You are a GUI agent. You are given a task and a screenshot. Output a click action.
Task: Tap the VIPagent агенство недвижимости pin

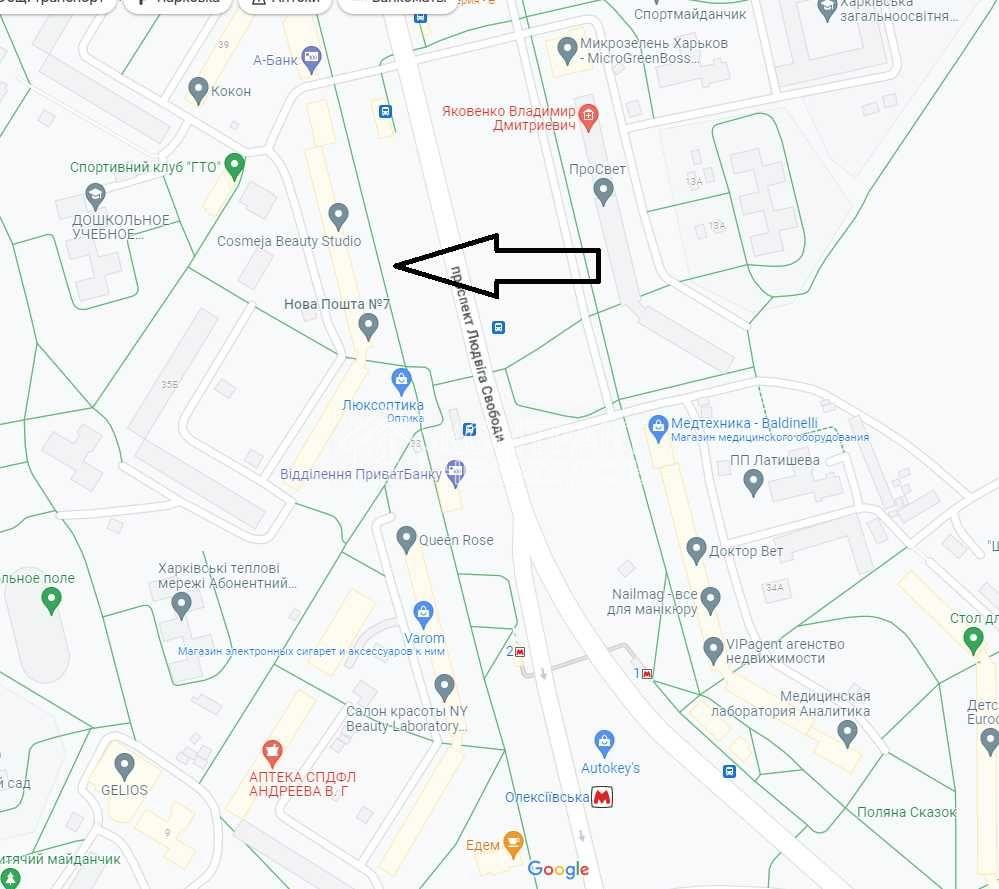tap(713, 650)
